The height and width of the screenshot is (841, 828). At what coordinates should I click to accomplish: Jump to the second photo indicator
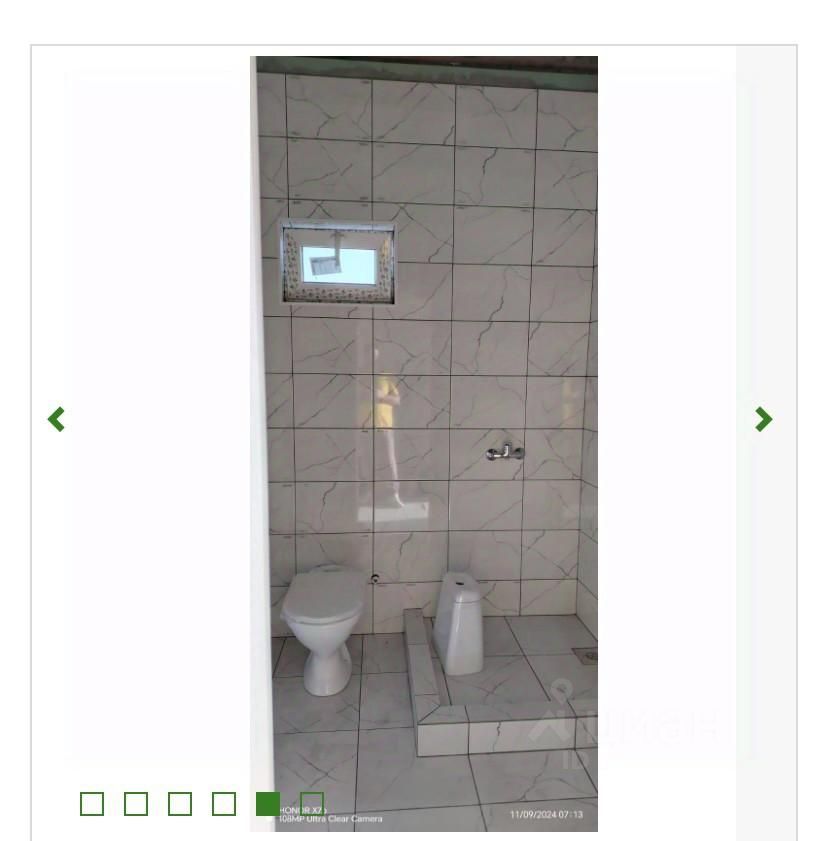coord(136,804)
